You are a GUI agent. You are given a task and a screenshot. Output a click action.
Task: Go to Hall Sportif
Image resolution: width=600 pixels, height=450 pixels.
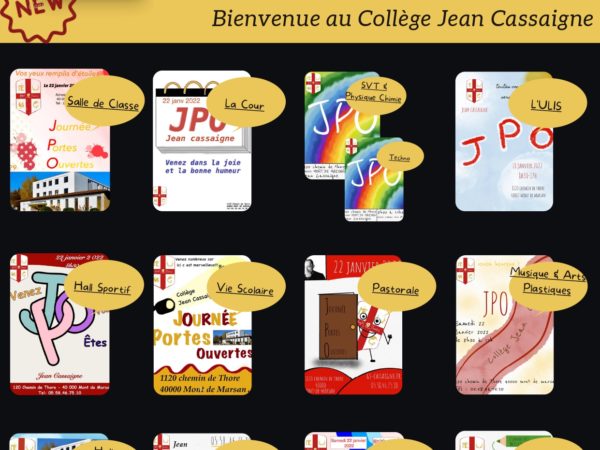click(103, 286)
